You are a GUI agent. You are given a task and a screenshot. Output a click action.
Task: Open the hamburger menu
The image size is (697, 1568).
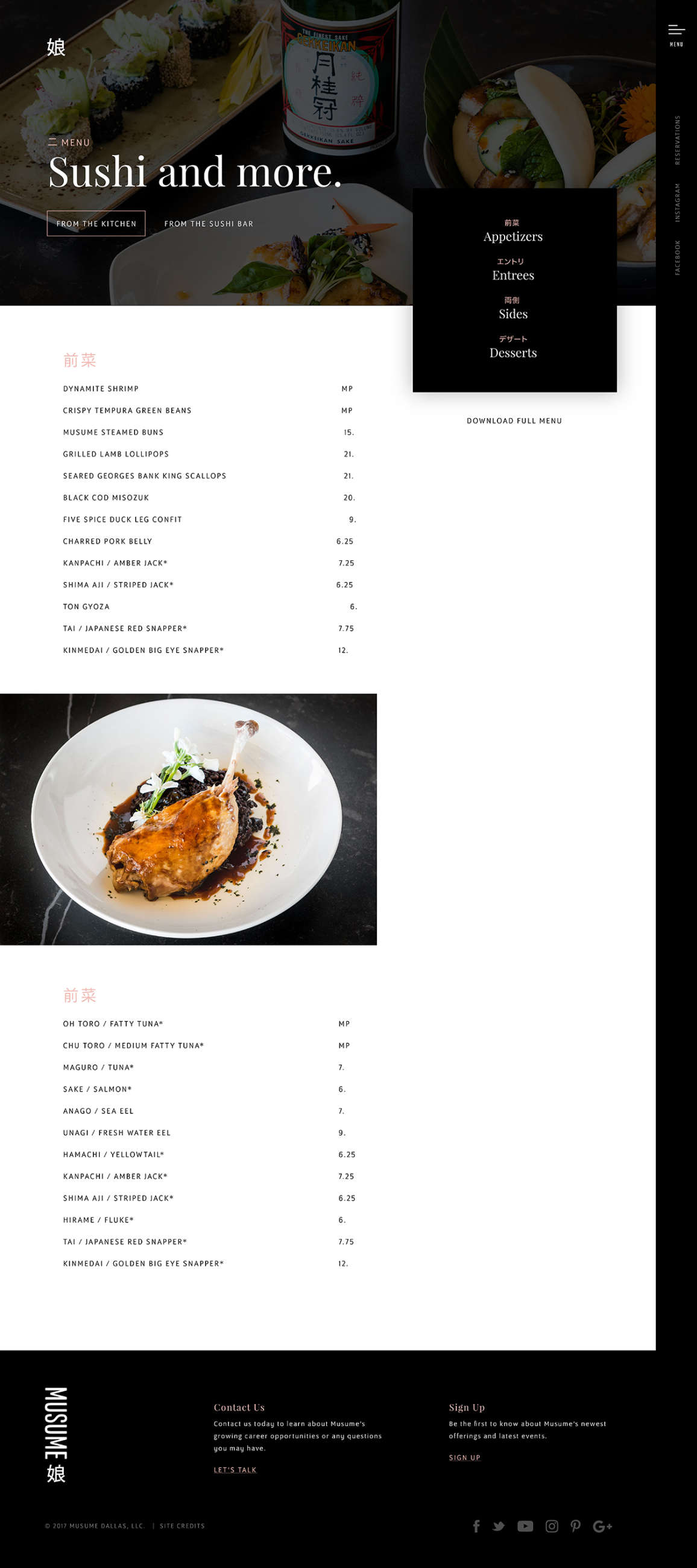(676, 33)
